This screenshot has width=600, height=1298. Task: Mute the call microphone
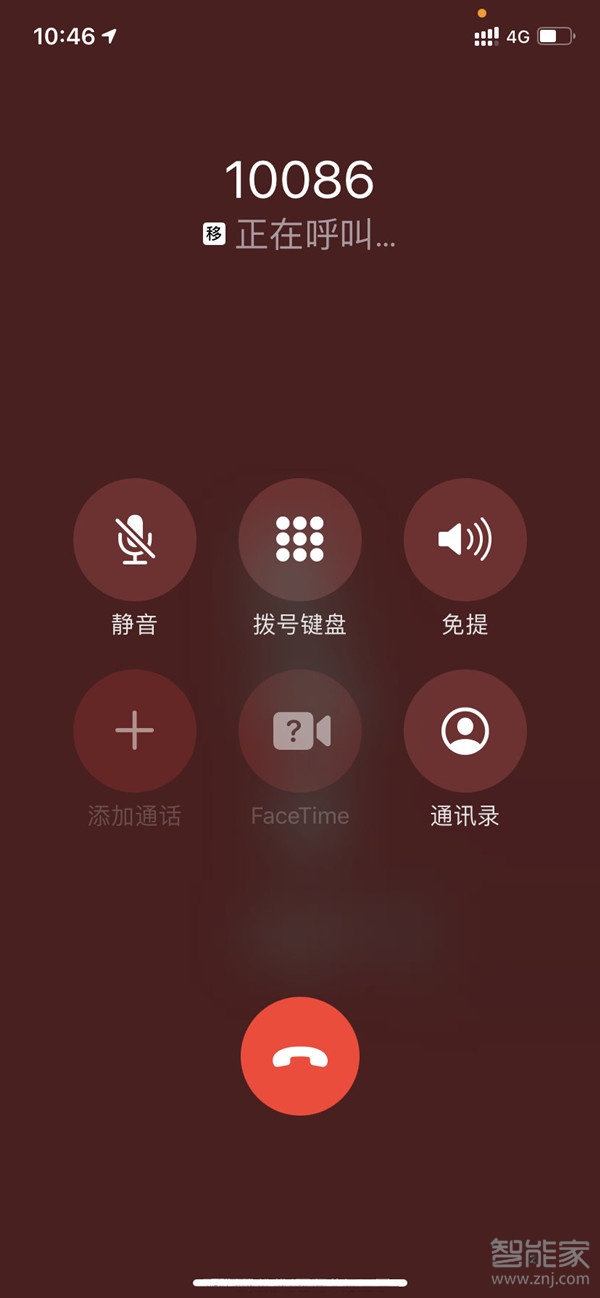pyautogui.click(x=135, y=540)
